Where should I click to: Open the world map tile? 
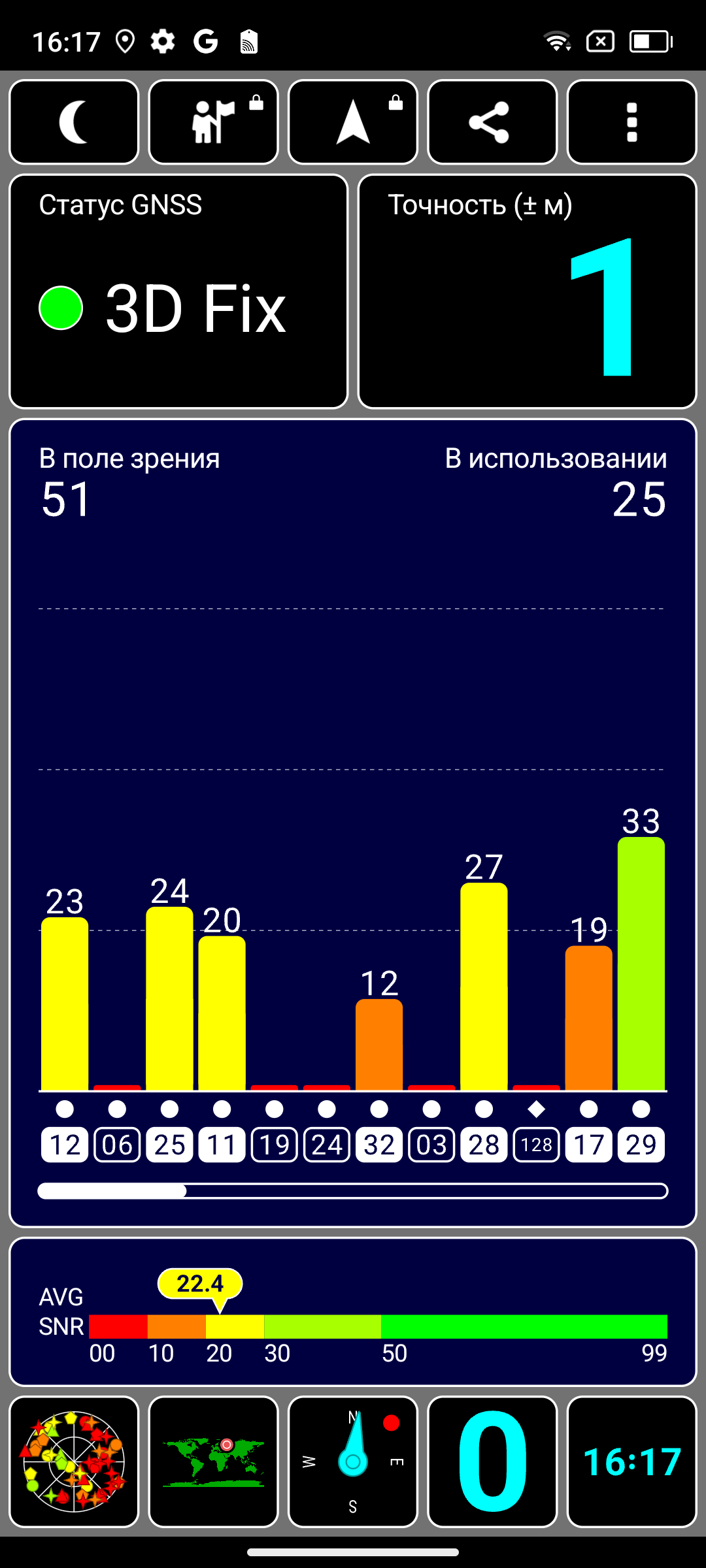[x=214, y=1462]
